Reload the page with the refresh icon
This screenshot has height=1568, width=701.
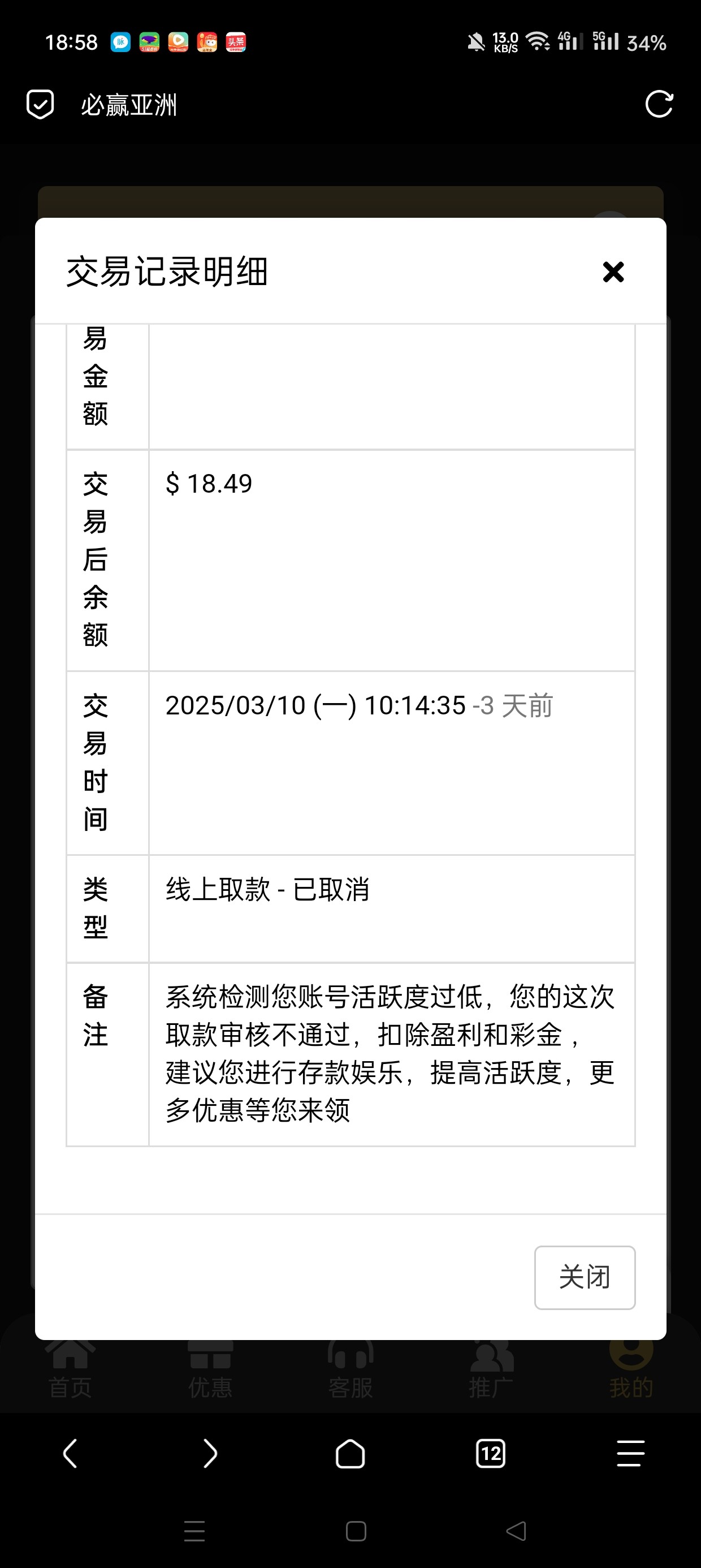(659, 104)
